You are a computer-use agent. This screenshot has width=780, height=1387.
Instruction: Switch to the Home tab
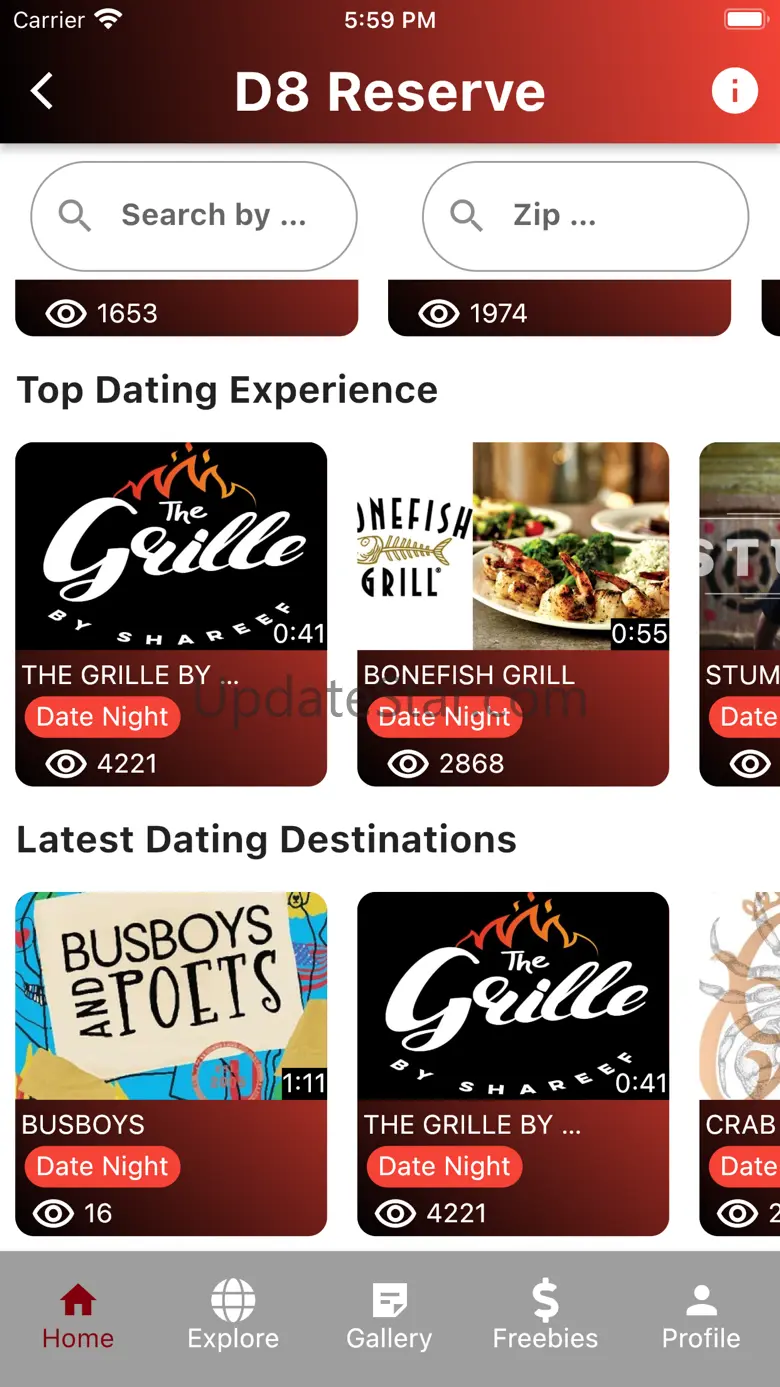78,1318
